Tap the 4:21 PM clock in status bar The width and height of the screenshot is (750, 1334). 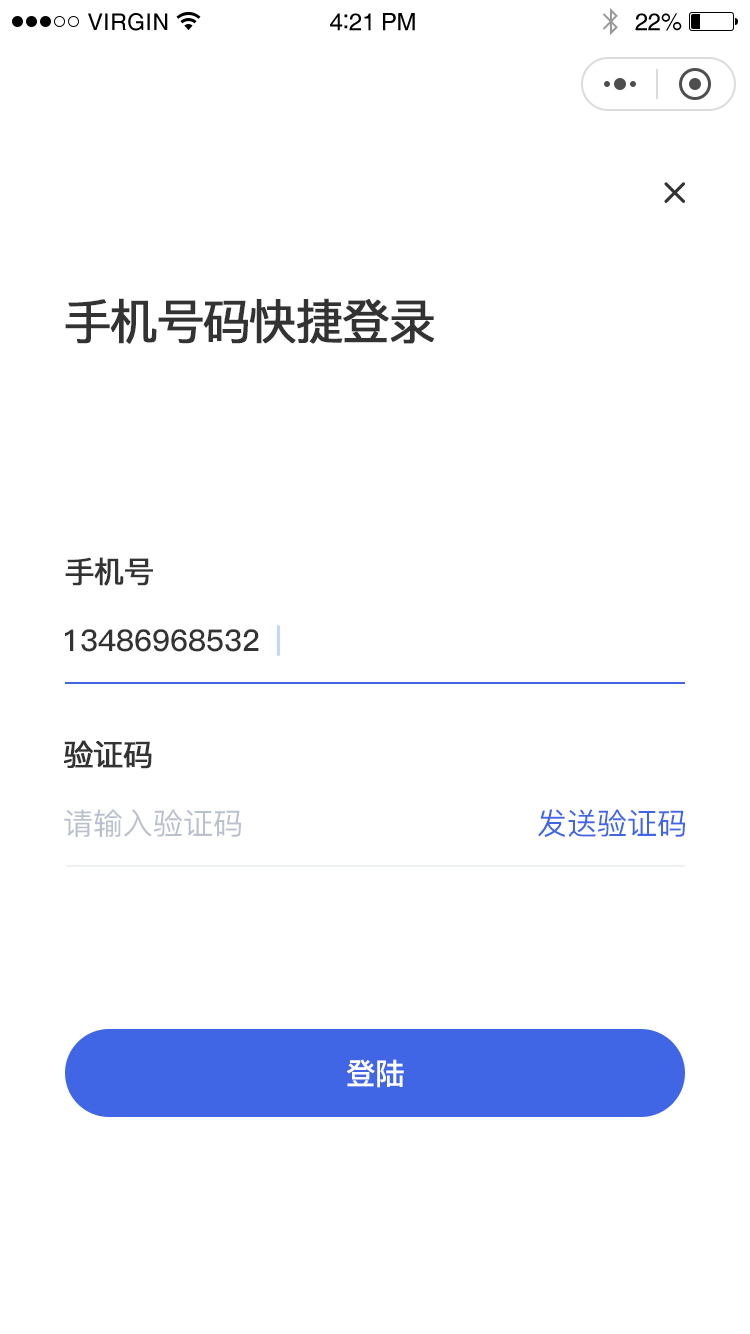373,21
